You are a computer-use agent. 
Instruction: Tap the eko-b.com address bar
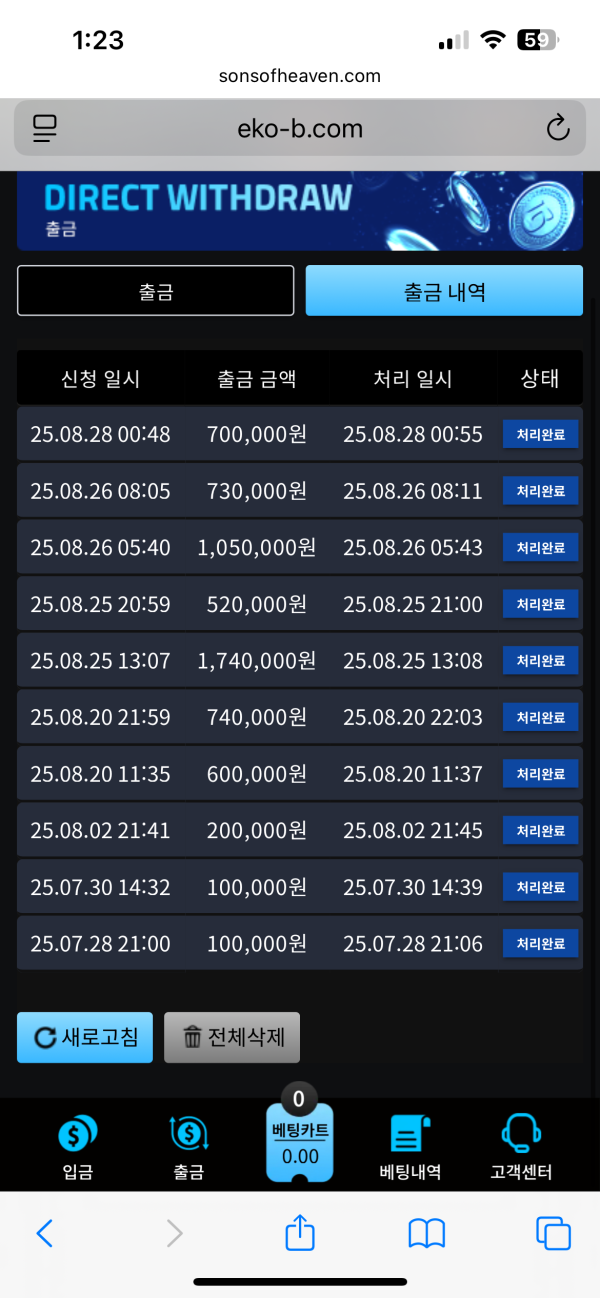point(300,128)
